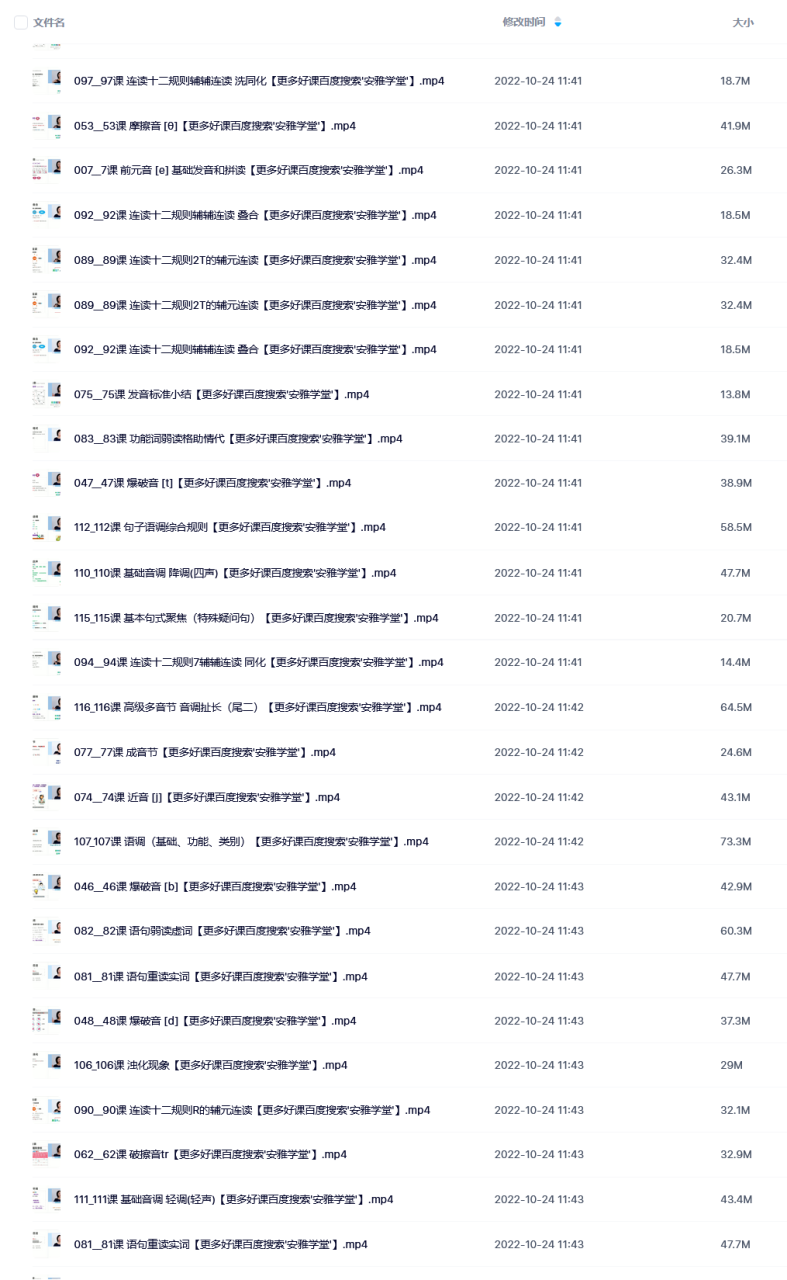Open 074_74课 近音 [j] video
This screenshot has width=787, height=1280.
click(207, 797)
